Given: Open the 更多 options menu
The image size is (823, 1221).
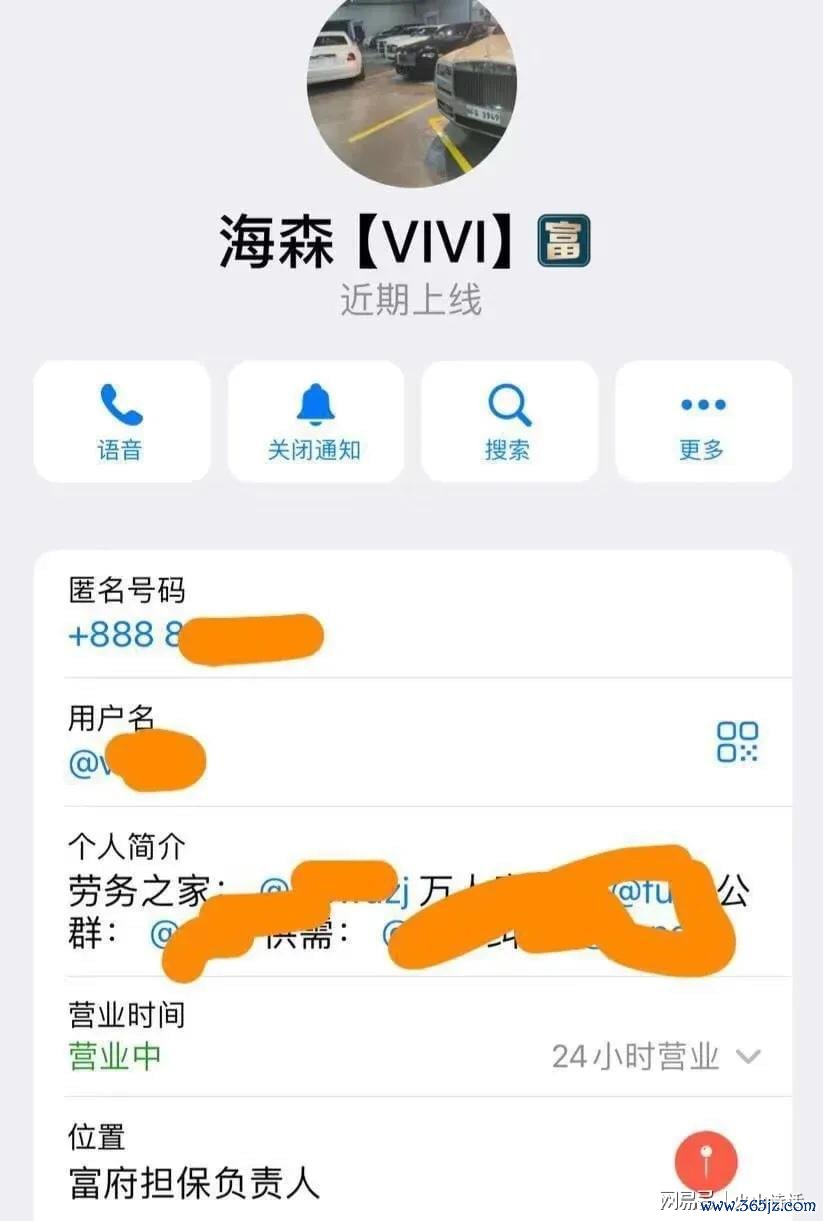Looking at the screenshot, I should click(702, 422).
